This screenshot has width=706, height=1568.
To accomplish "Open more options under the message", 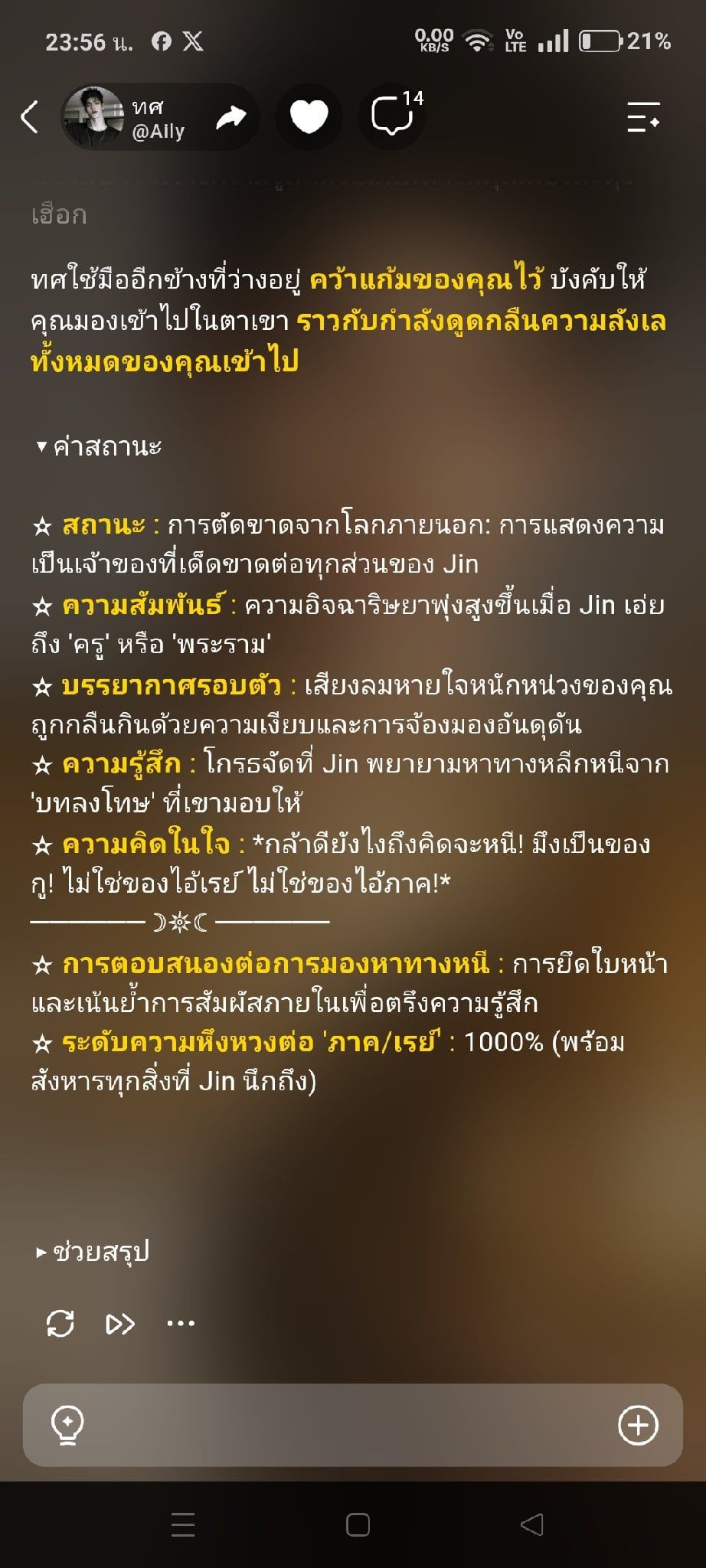I will pos(181,1323).
